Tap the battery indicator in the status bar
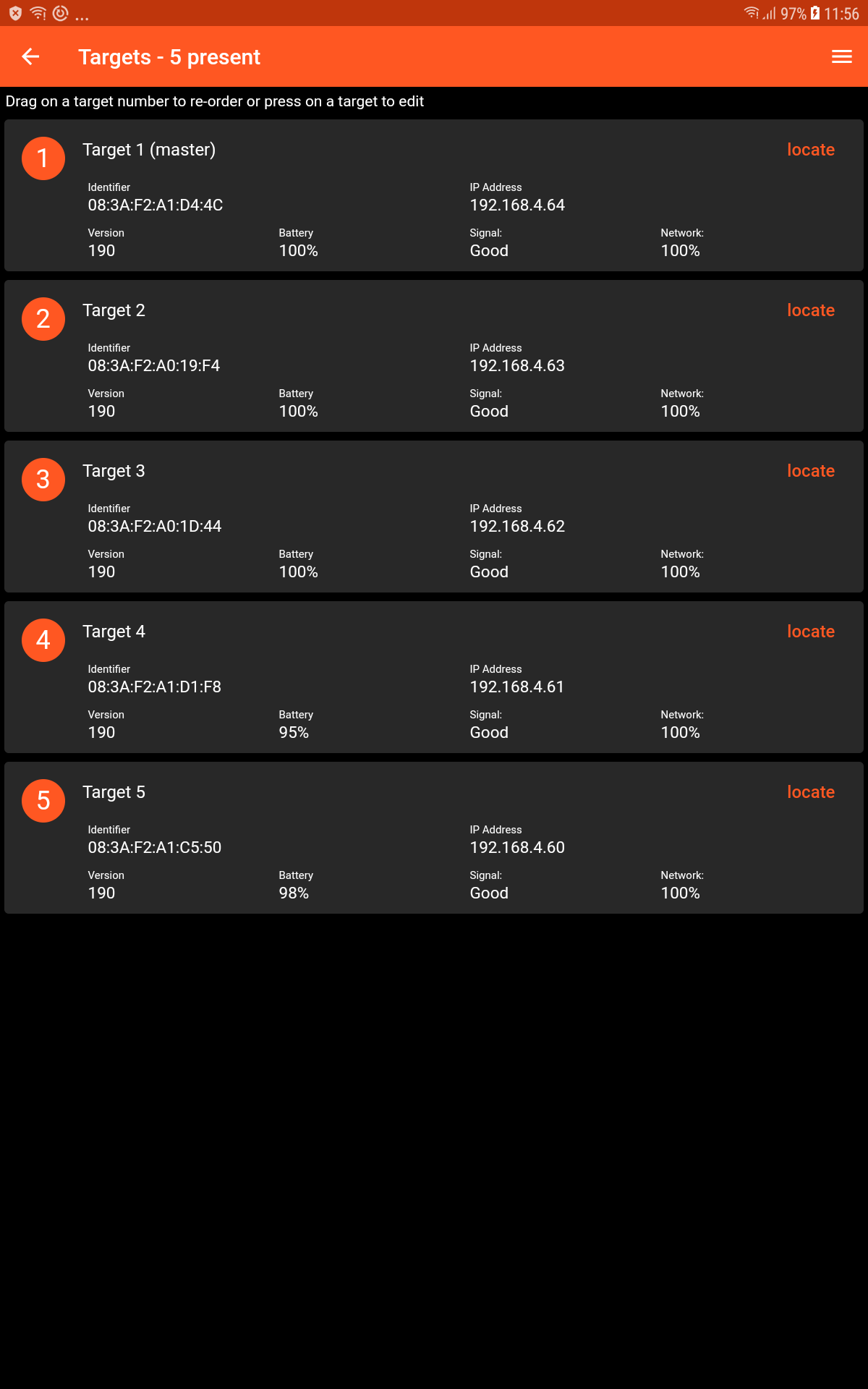The width and height of the screenshot is (868, 1389). click(x=816, y=12)
